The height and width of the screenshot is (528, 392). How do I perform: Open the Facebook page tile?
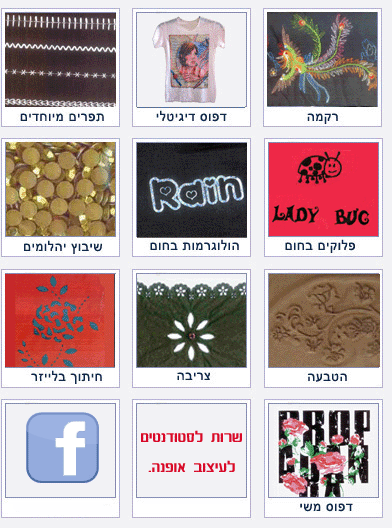60,459
